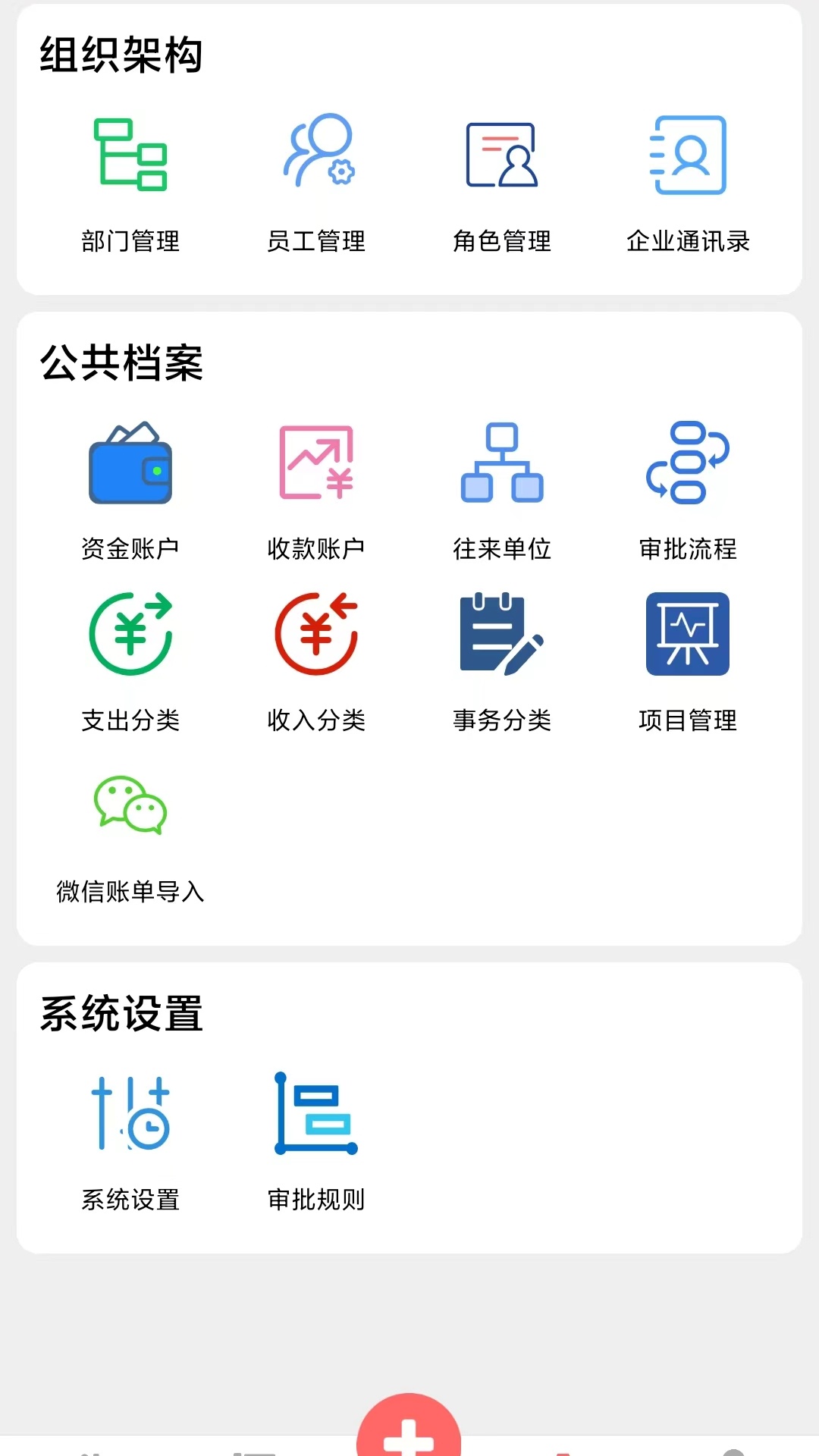Tap the 企业通讯录 contacts book icon
819x1456 pixels.
coord(687,154)
